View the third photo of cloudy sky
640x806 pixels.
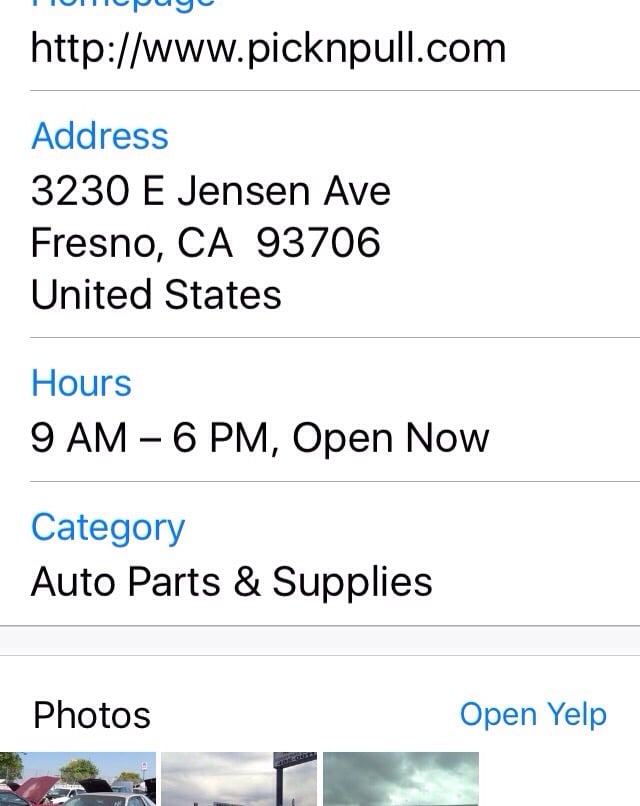401,780
